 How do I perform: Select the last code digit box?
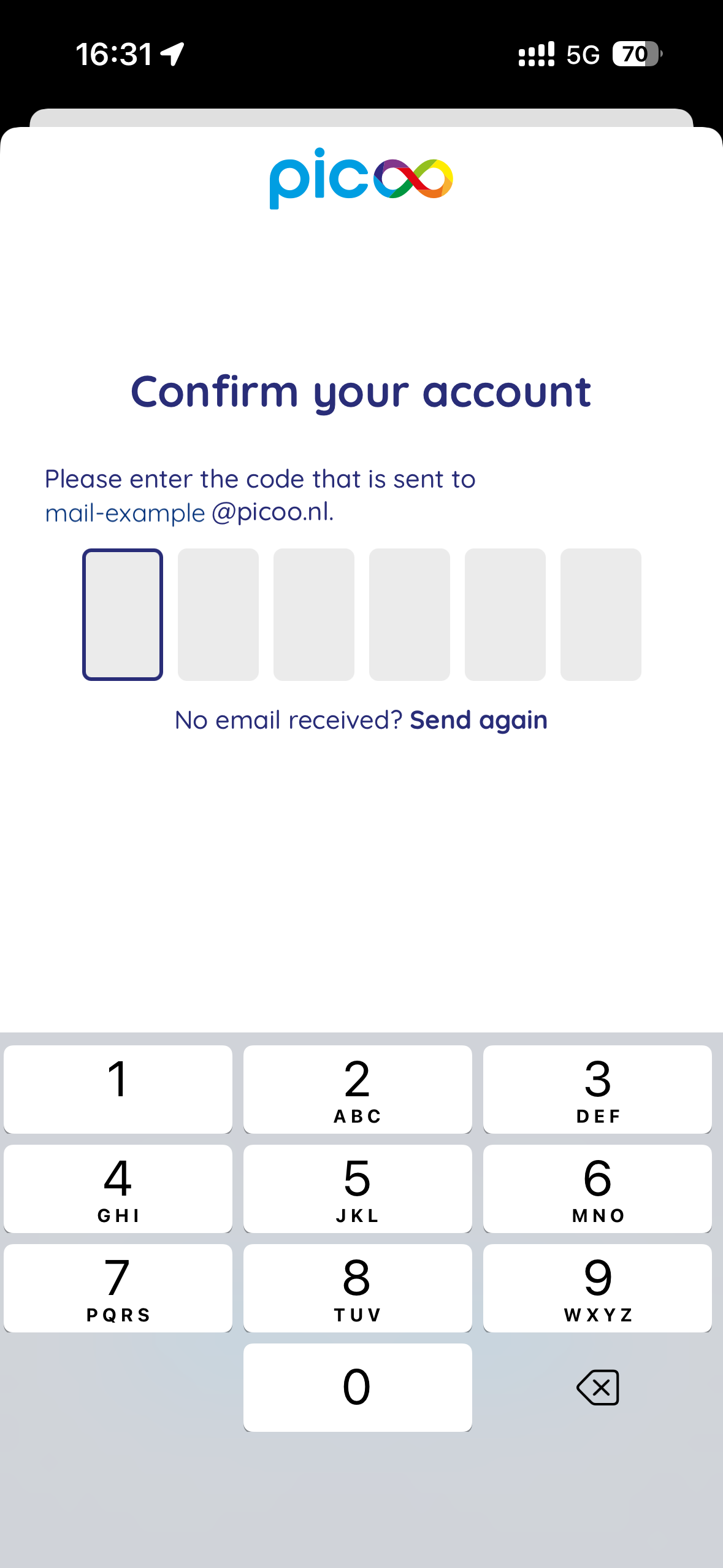click(600, 615)
